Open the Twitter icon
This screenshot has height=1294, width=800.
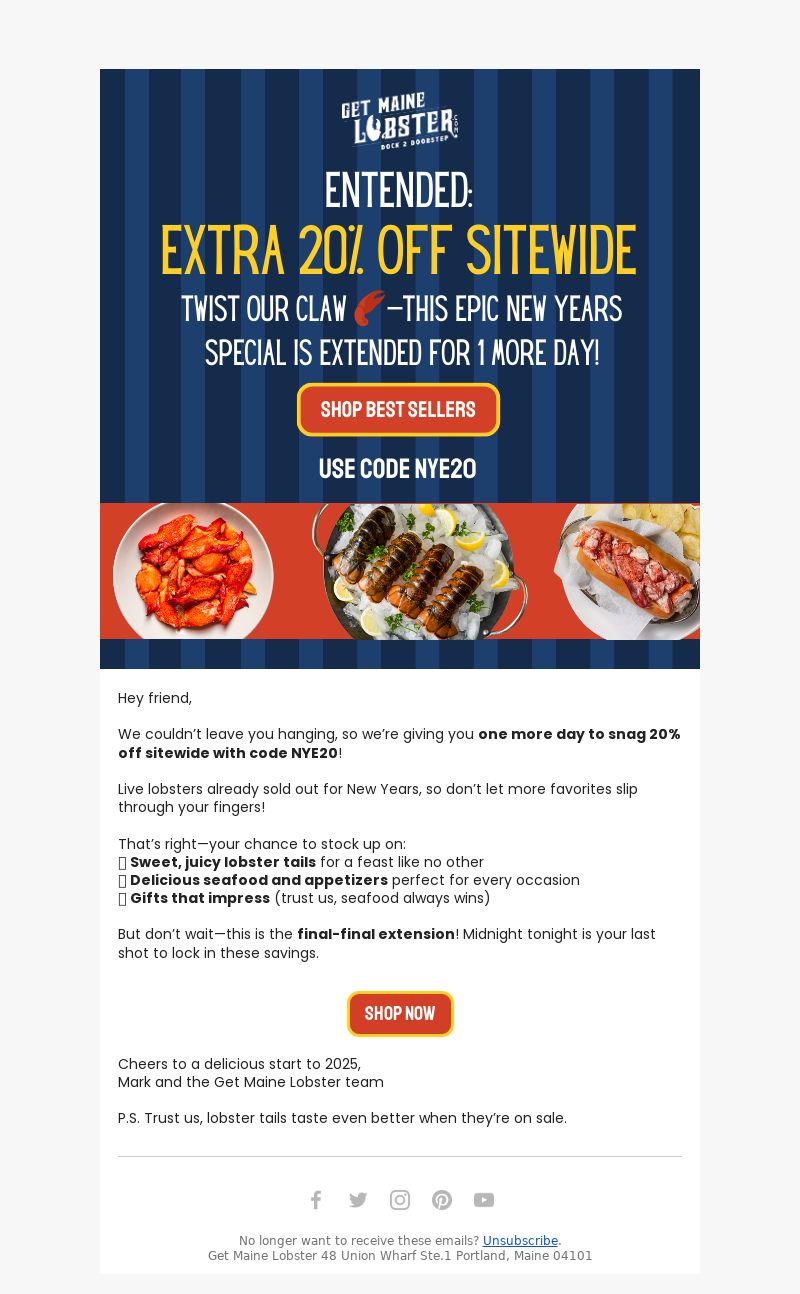(358, 1200)
